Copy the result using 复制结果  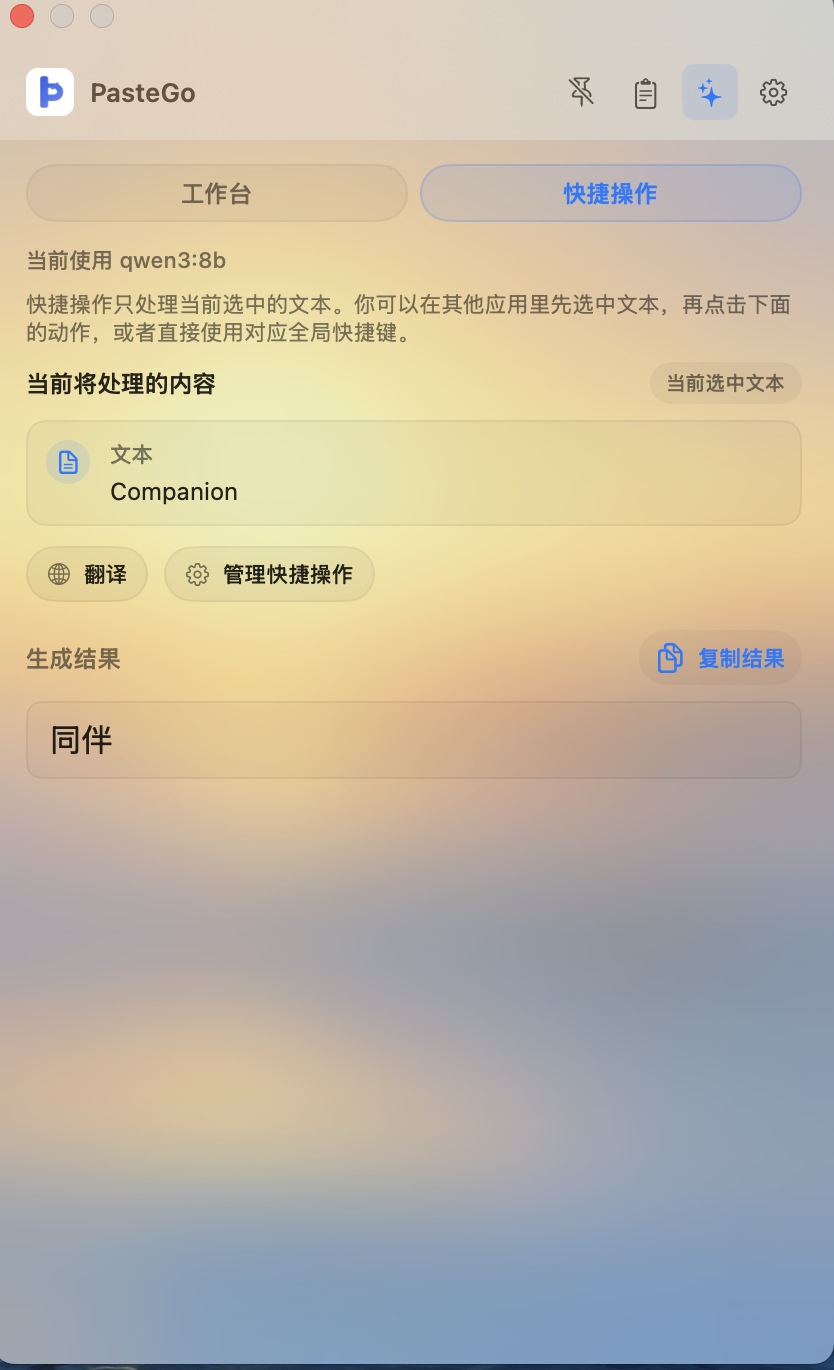pyautogui.click(x=720, y=657)
